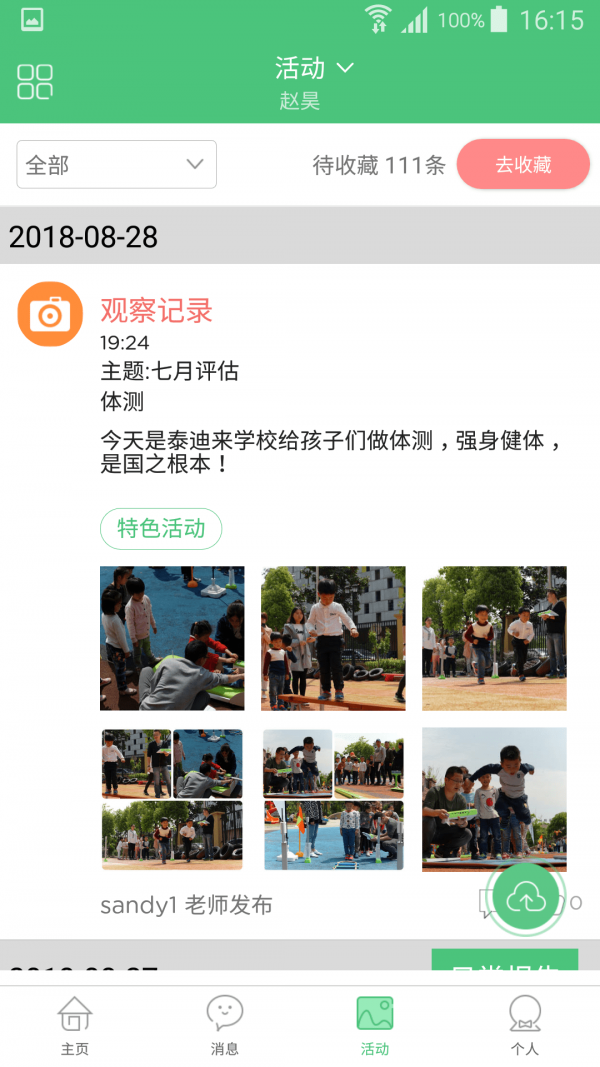Viewport: 600px width, 1067px height.
Task: Tap the 去收藏 button
Action: [523, 165]
